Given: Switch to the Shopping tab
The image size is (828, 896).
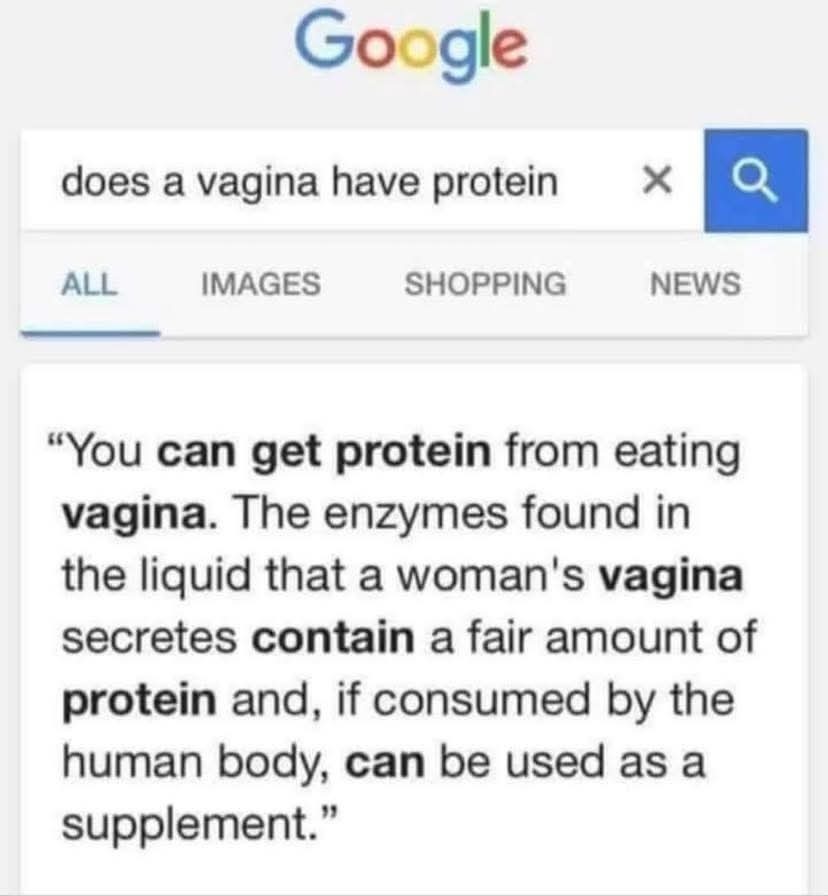Looking at the screenshot, I should tap(484, 285).
